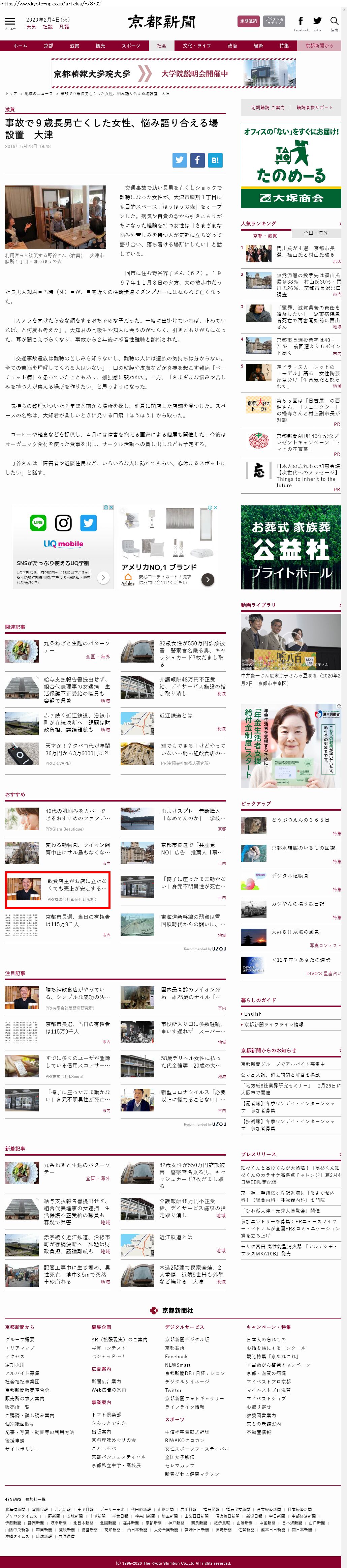Open the 政治 section tab
The width and height of the screenshot is (347, 1568).
click(232, 46)
